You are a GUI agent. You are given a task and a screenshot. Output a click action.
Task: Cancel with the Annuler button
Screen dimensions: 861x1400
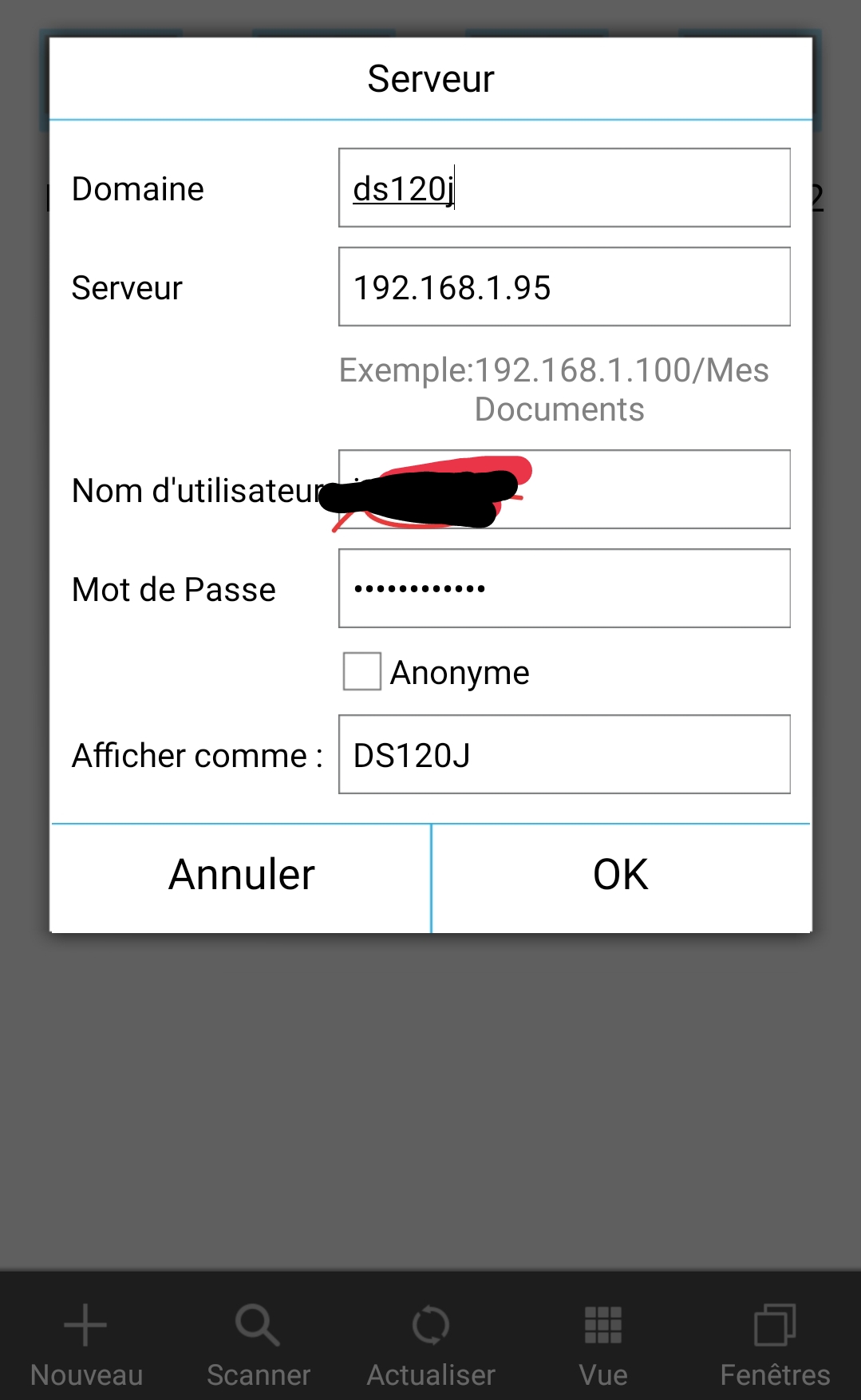pyautogui.click(x=241, y=876)
